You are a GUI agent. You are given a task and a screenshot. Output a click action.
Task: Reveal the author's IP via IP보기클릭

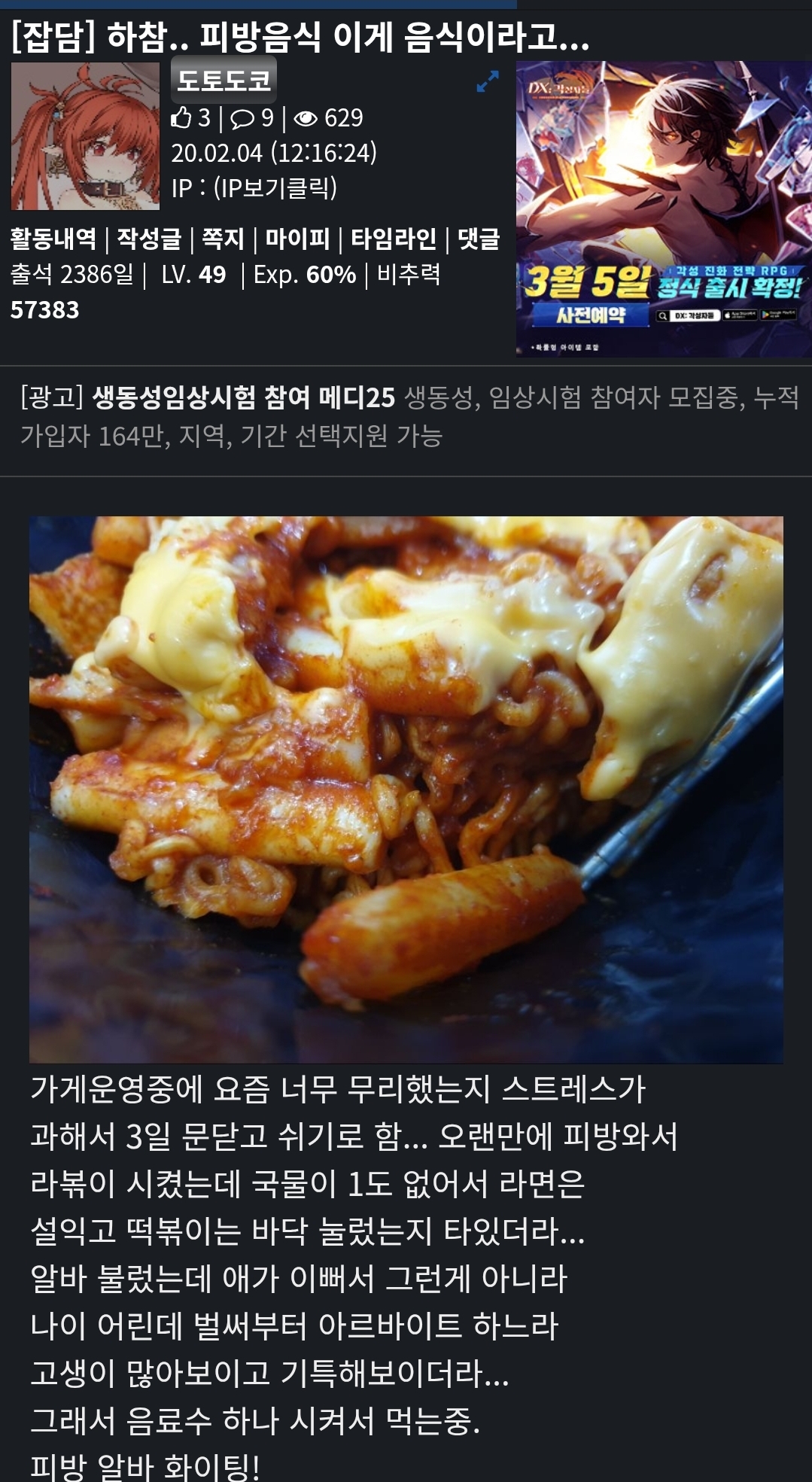click(275, 187)
